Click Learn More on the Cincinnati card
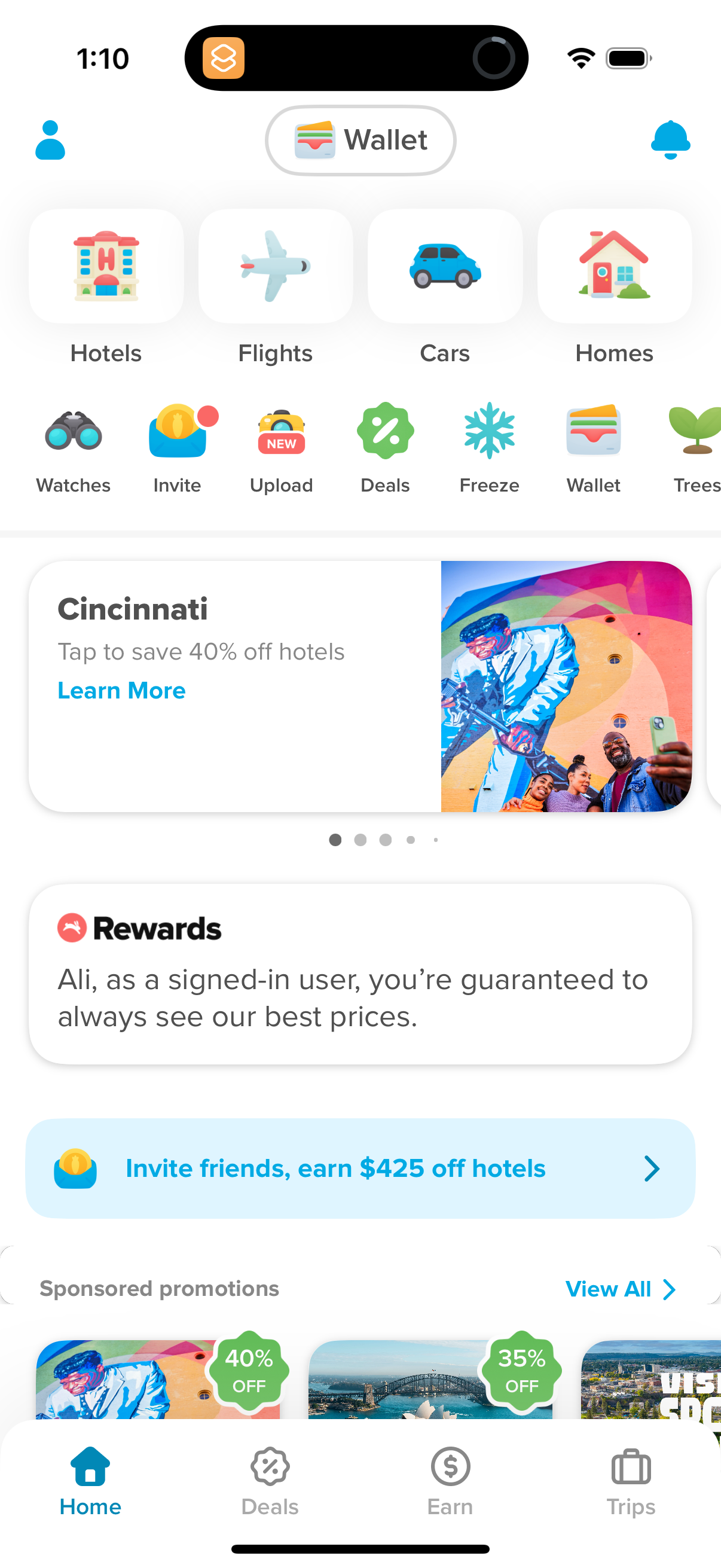This screenshot has width=721, height=1568. pyautogui.click(x=121, y=690)
